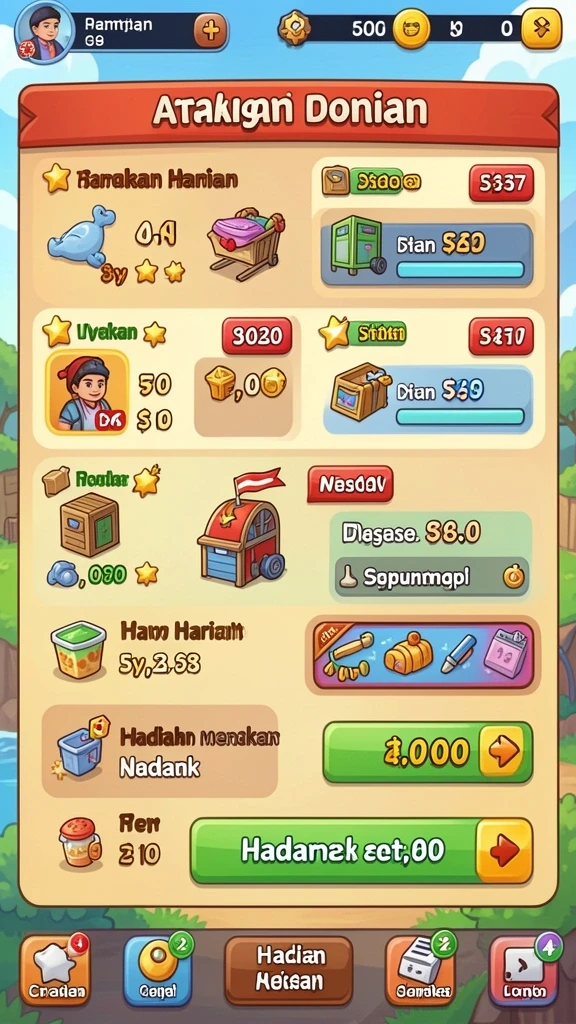Viewport: 576px width, 1024px height.
Task: Open the Hadian Meisan tab
Action: (289, 970)
